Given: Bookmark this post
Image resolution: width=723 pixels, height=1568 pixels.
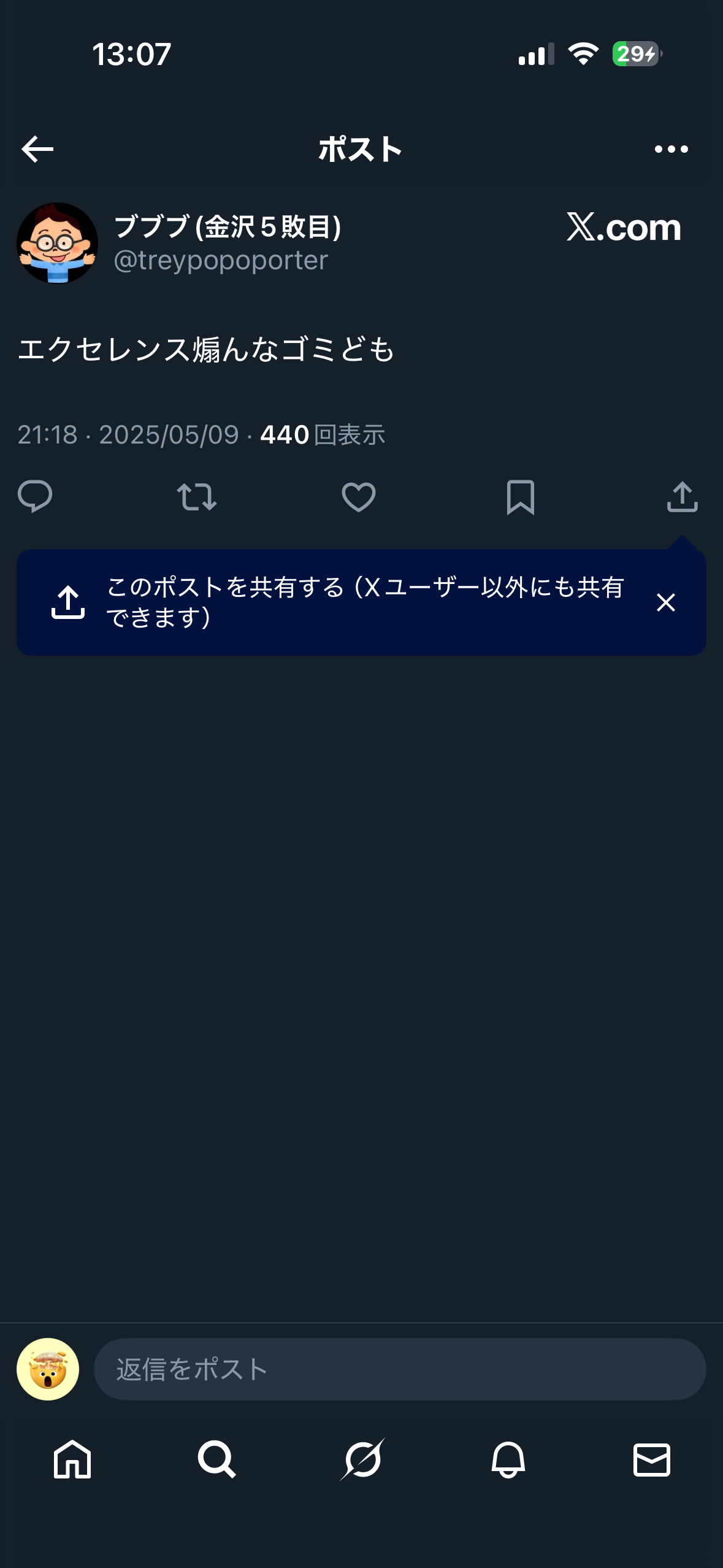Looking at the screenshot, I should 521,496.
